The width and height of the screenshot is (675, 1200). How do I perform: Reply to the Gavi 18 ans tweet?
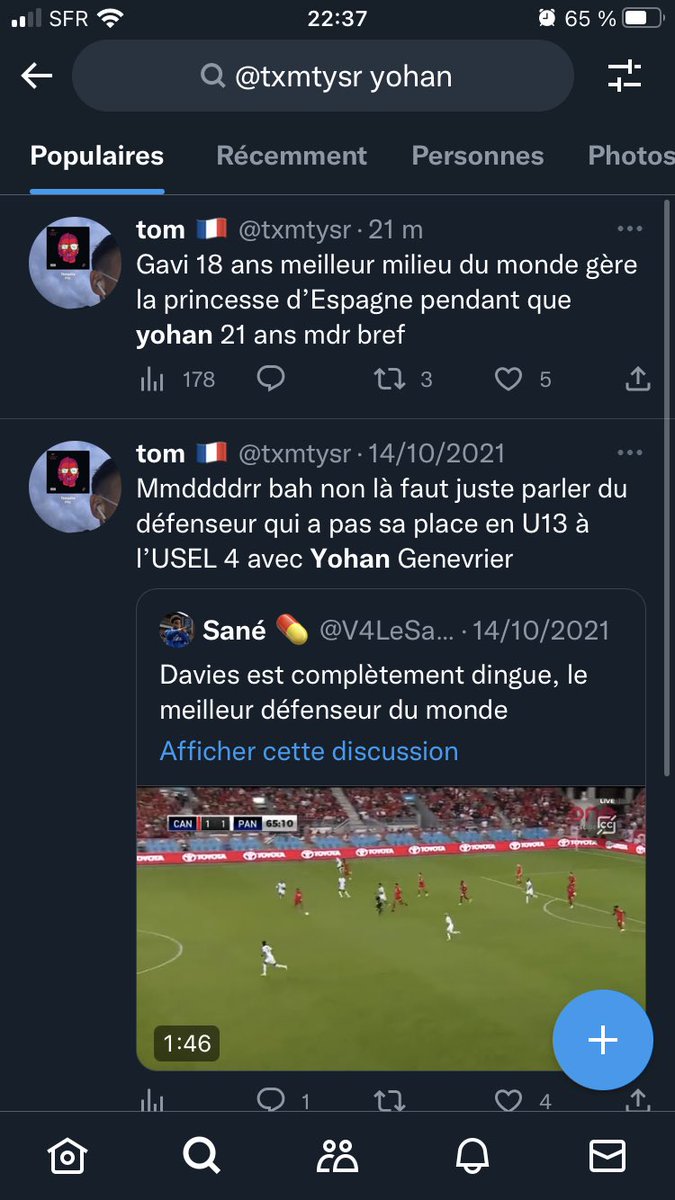(271, 379)
